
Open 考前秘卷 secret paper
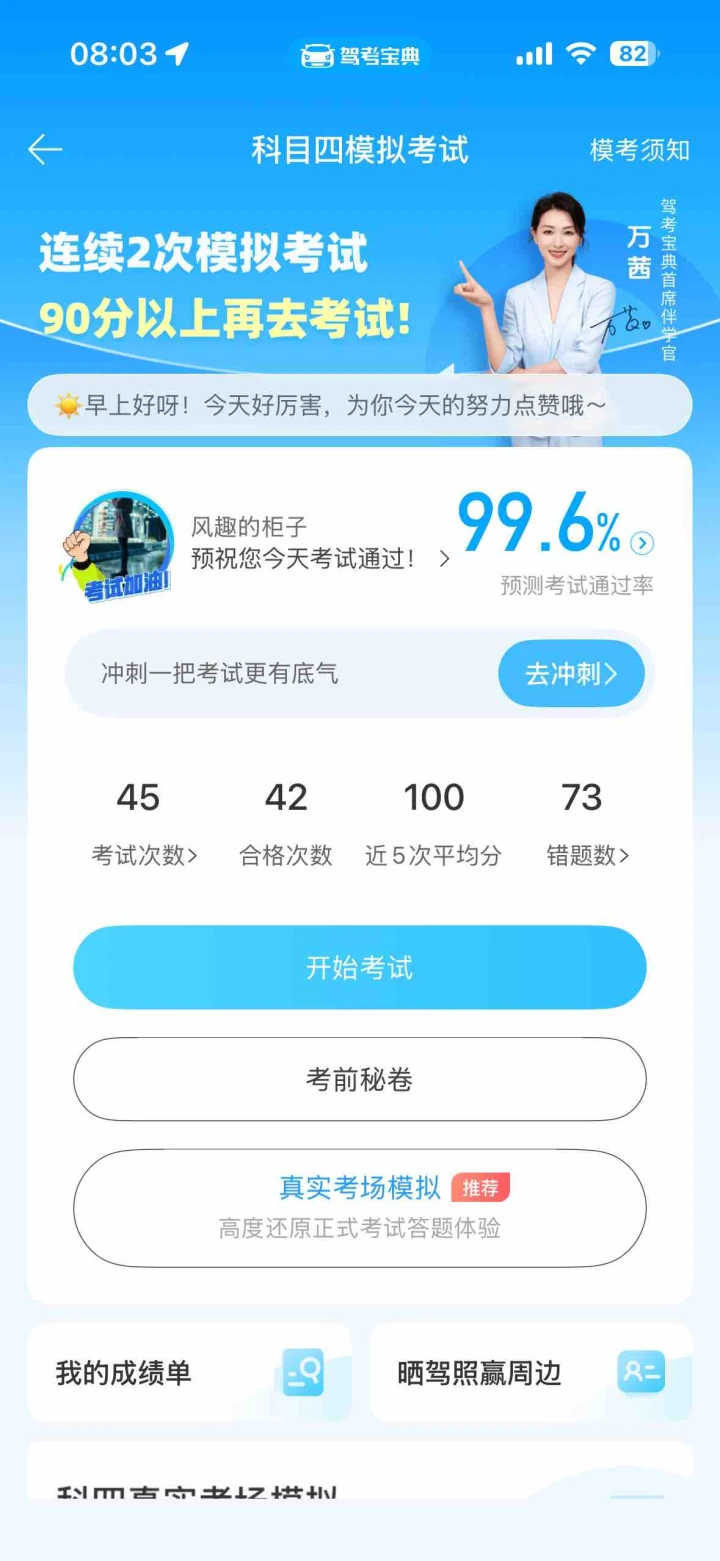coord(360,1079)
